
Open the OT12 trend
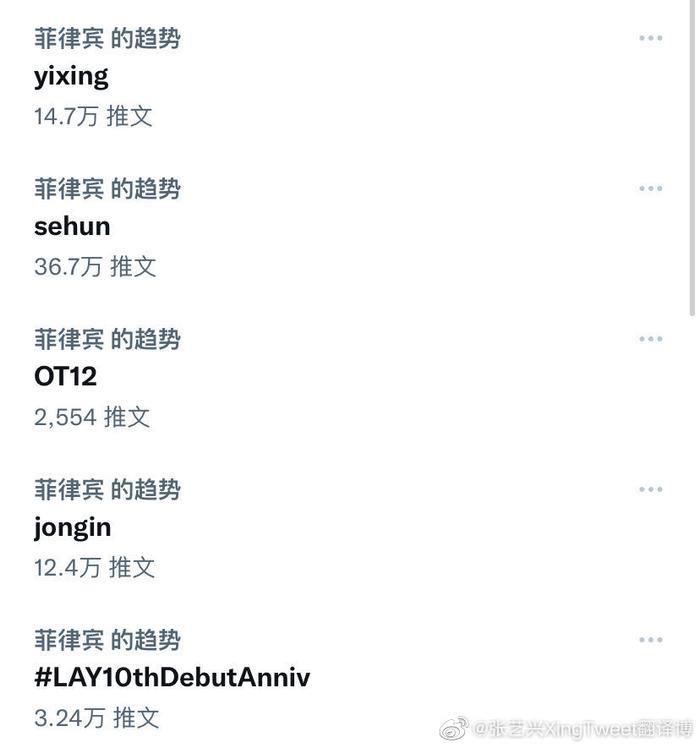(65, 377)
